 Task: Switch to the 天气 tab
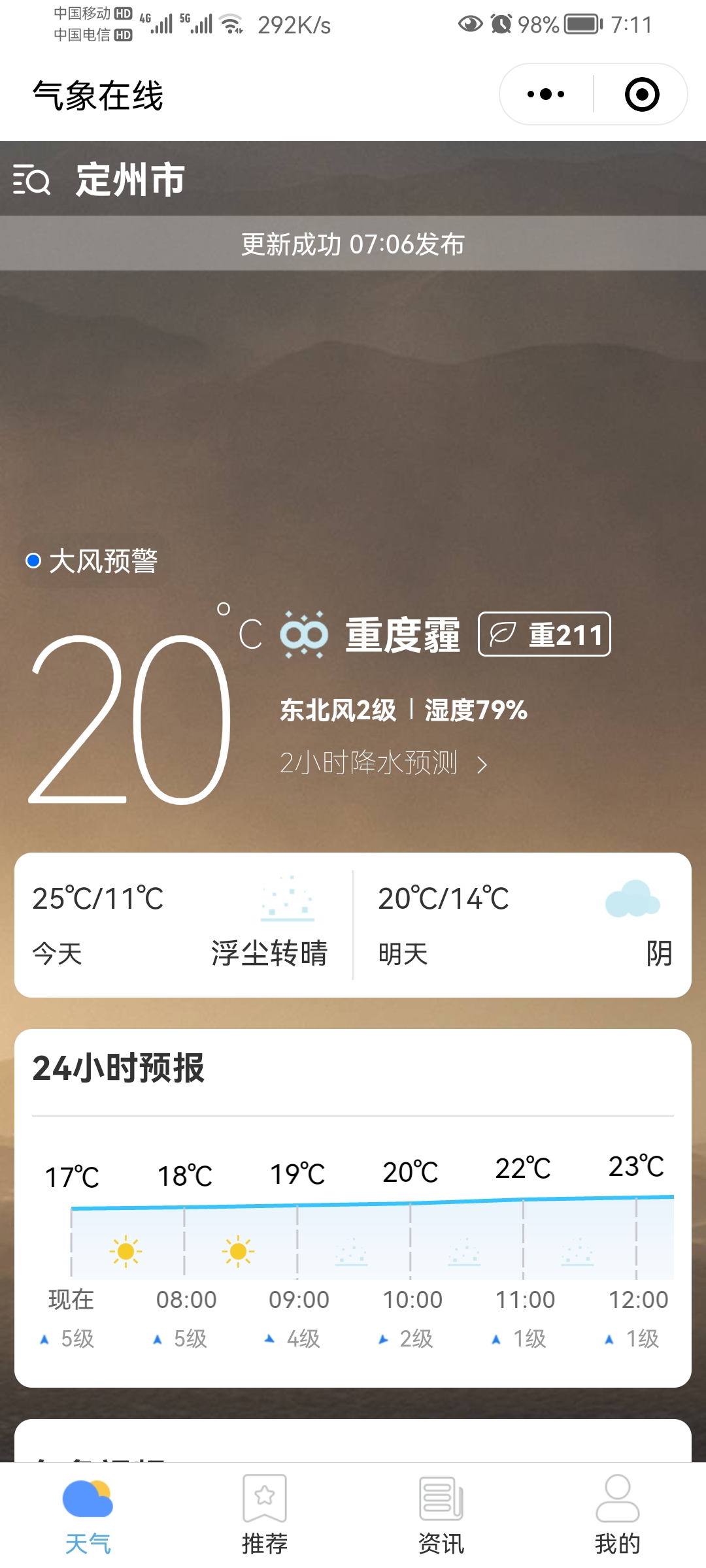(88, 1516)
